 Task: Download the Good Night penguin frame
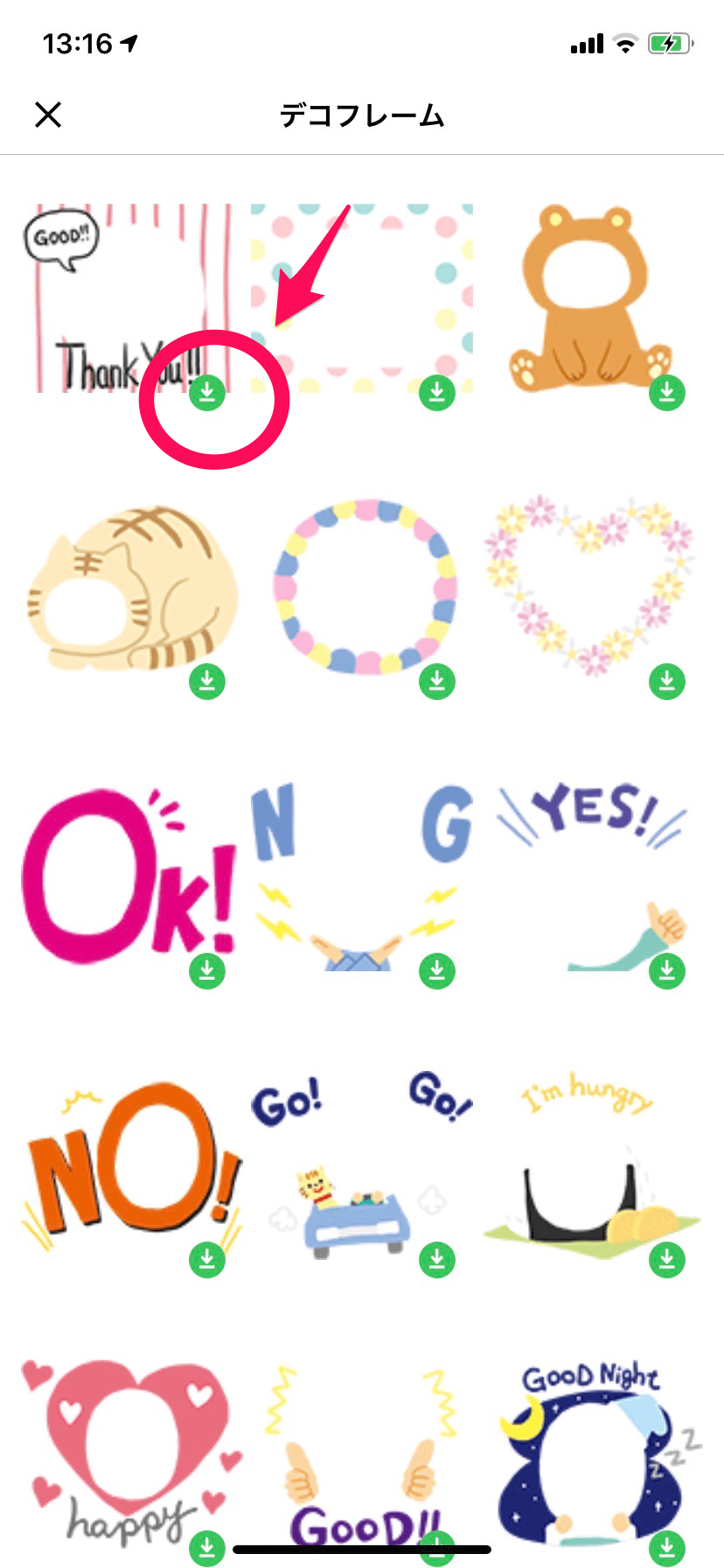(x=665, y=1547)
